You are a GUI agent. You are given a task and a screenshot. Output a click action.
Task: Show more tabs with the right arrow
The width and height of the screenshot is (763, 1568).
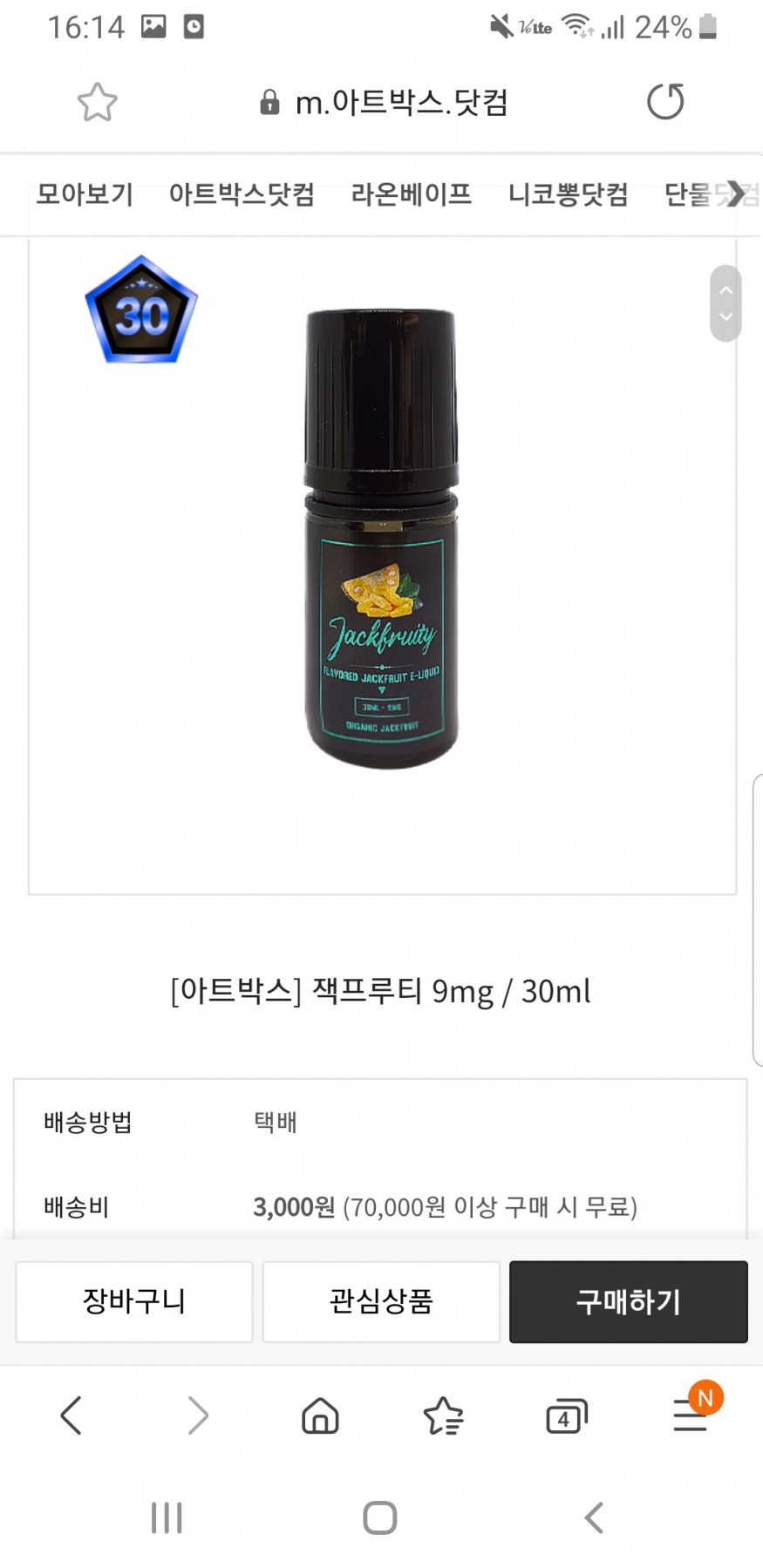(736, 193)
